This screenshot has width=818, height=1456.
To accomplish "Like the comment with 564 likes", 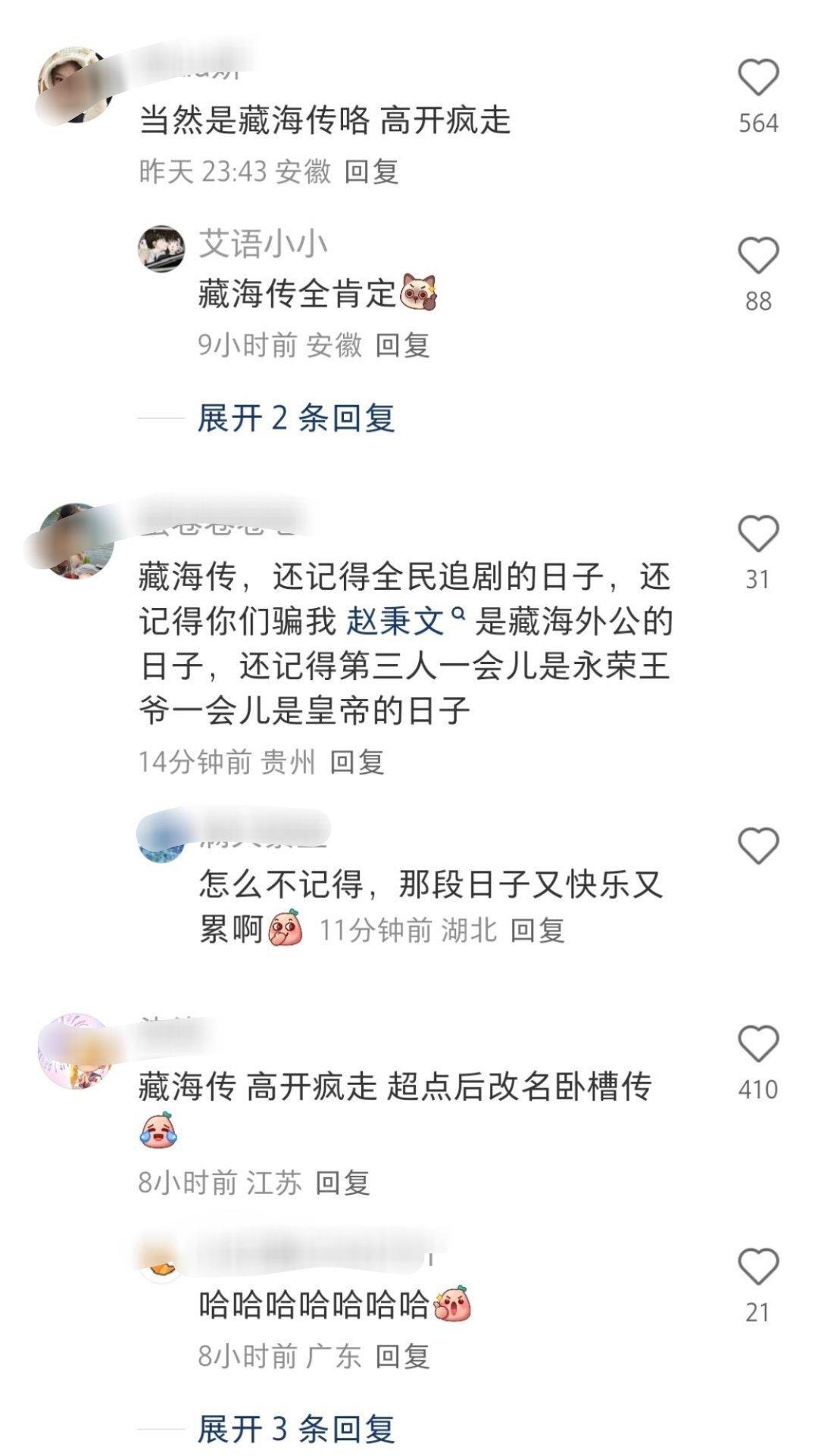I will (758, 78).
